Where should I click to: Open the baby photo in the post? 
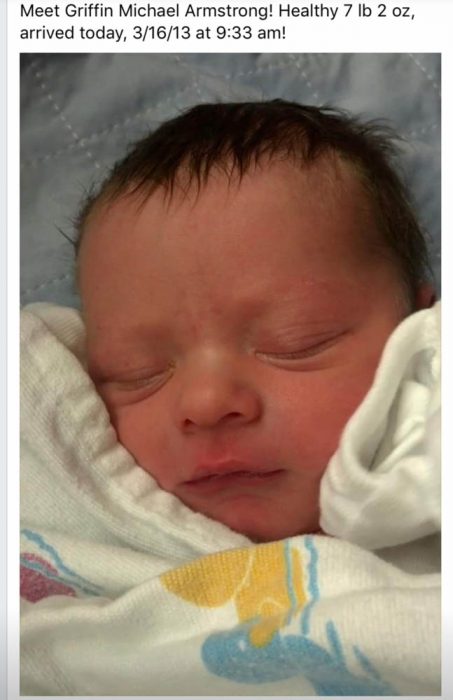230,374
